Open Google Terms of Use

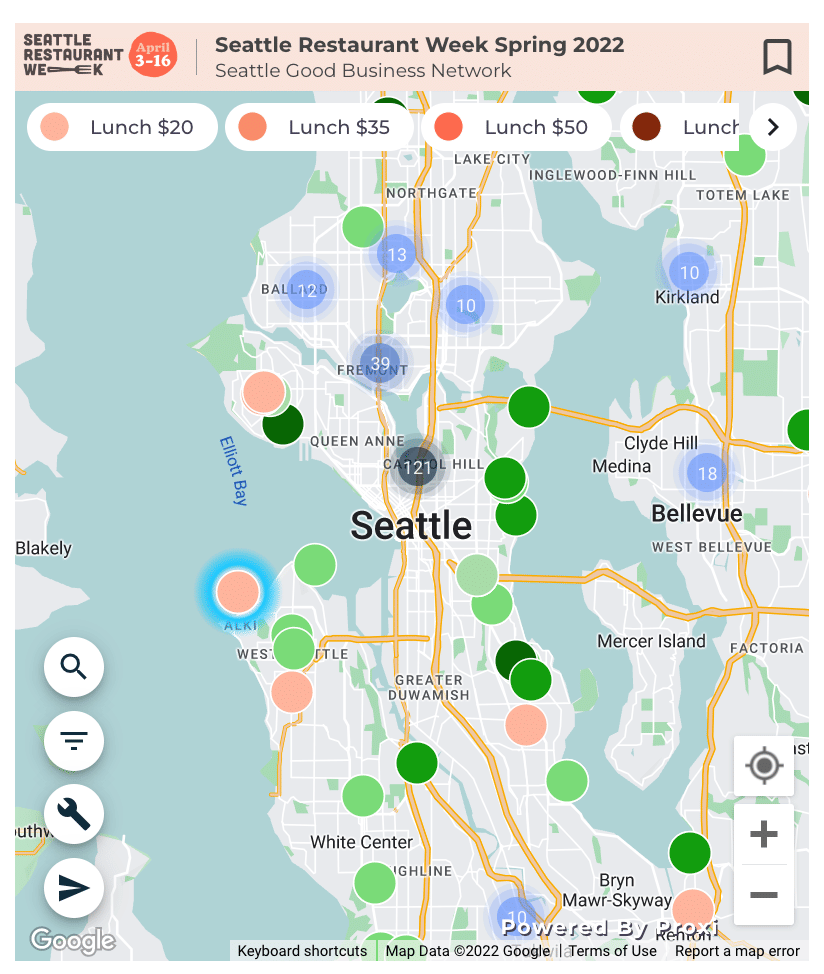click(x=612, y=951)
